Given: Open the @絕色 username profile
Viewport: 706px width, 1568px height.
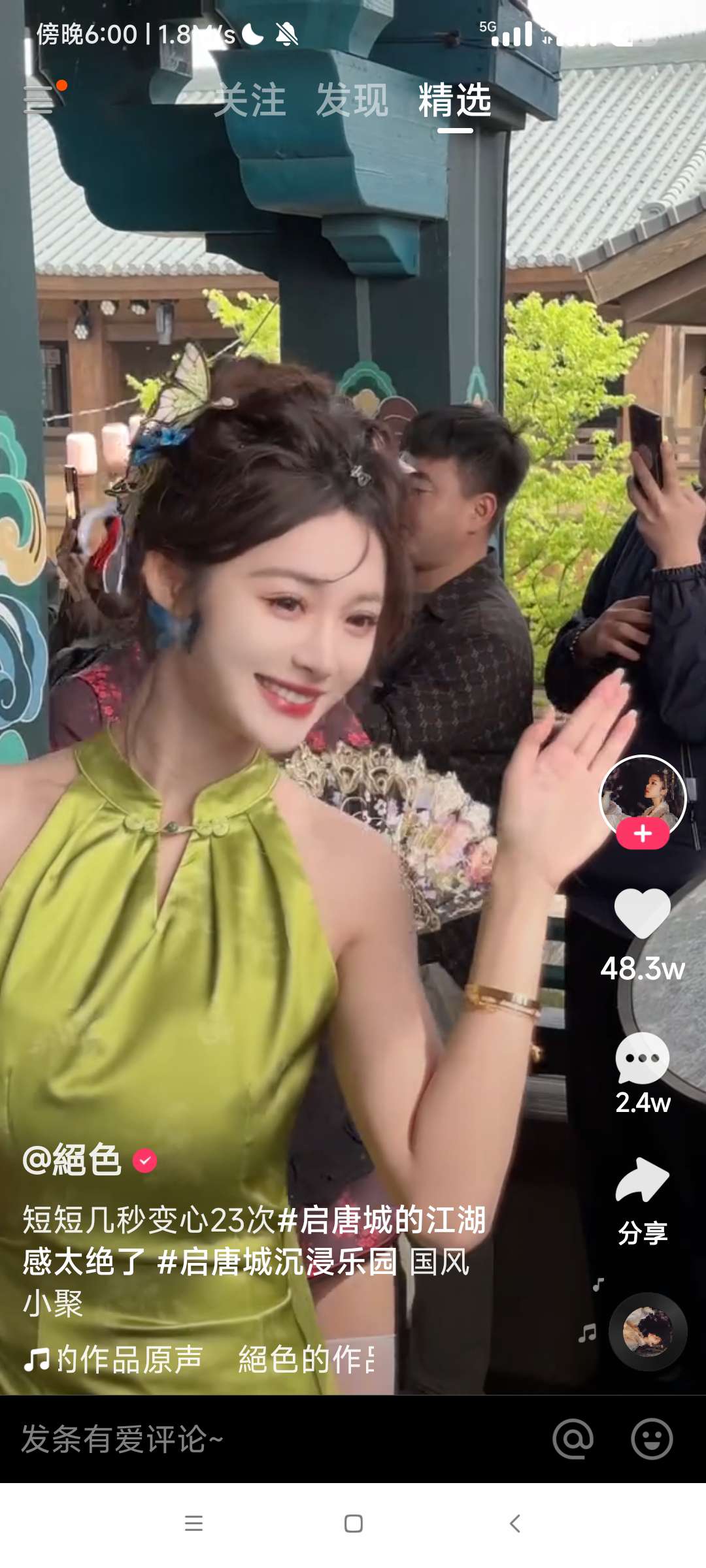Looking at the screenshot, I should pos(72,1160).
